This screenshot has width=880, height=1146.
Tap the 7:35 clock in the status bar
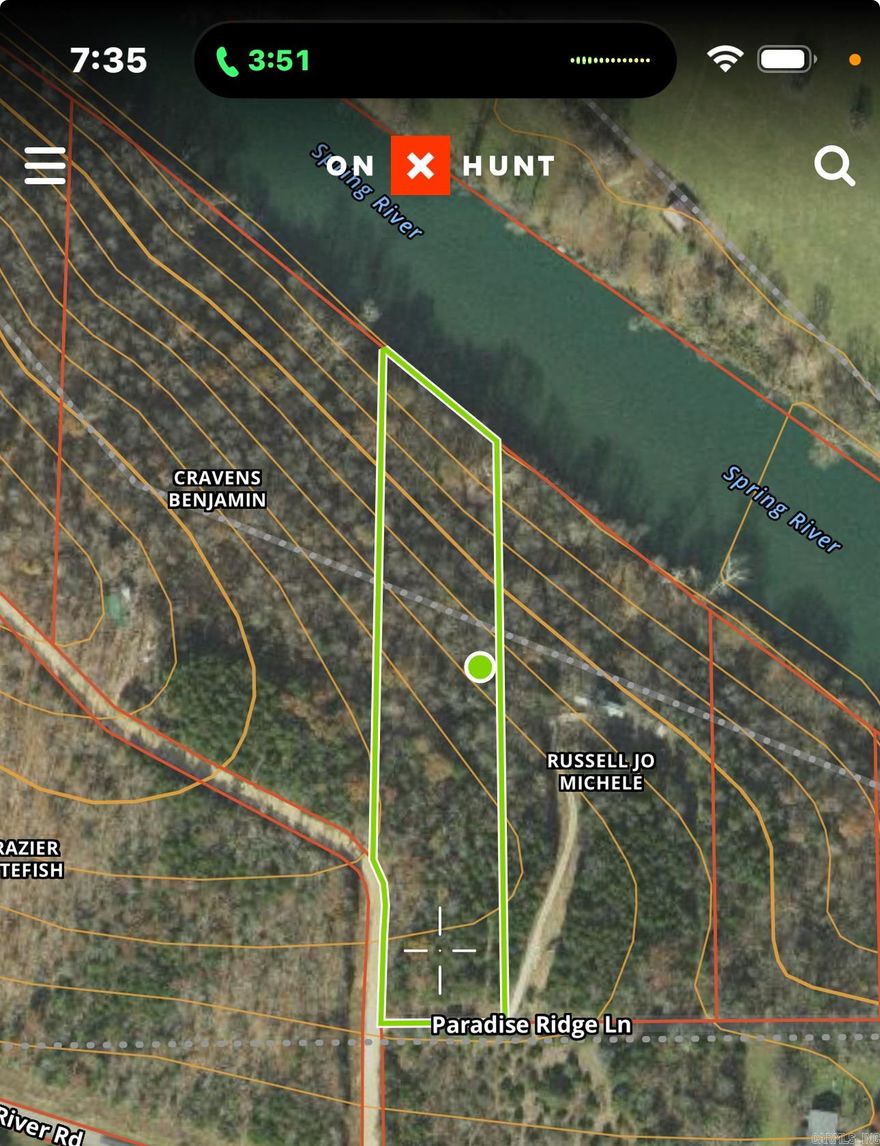tap(107, 60)
